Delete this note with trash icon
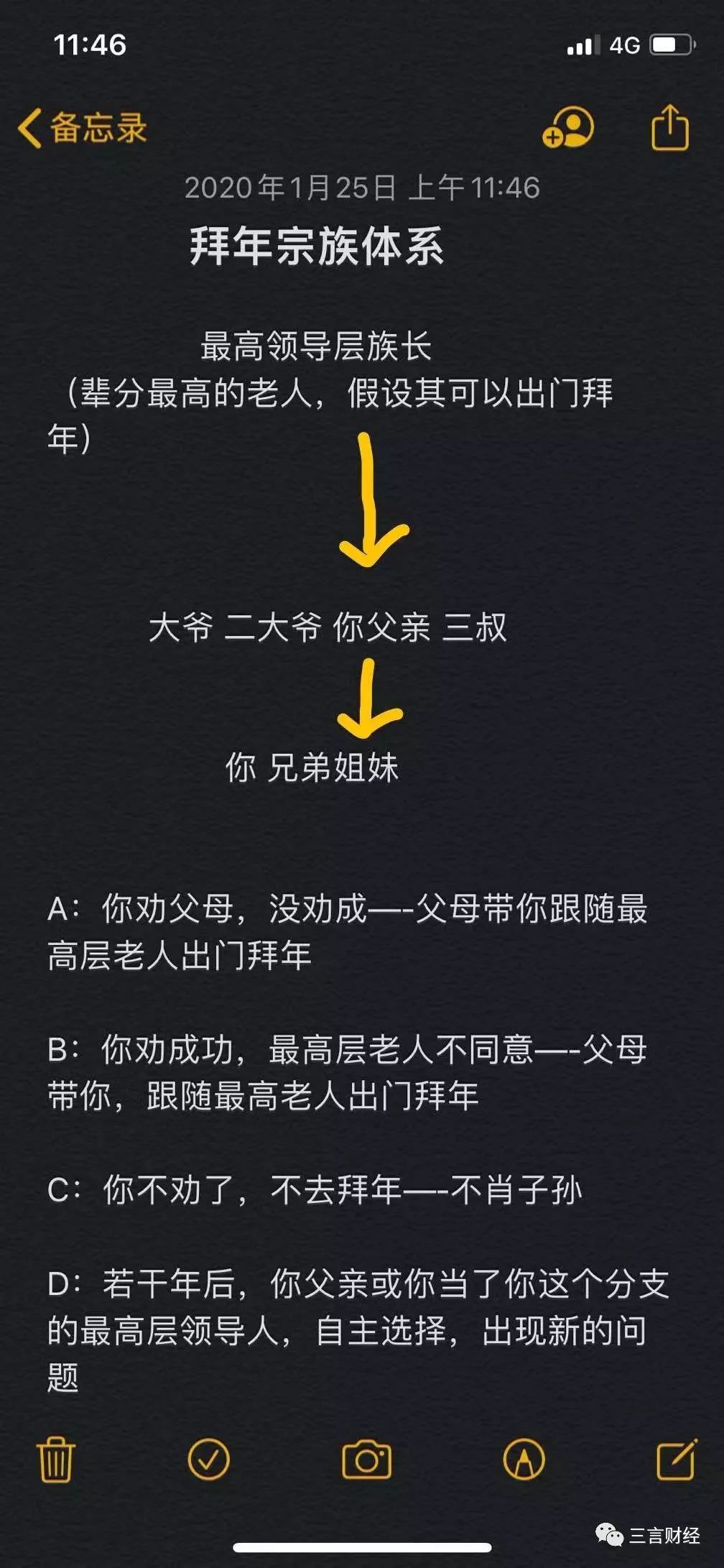Viewport: 724px width, 1568px height. 56,1459
